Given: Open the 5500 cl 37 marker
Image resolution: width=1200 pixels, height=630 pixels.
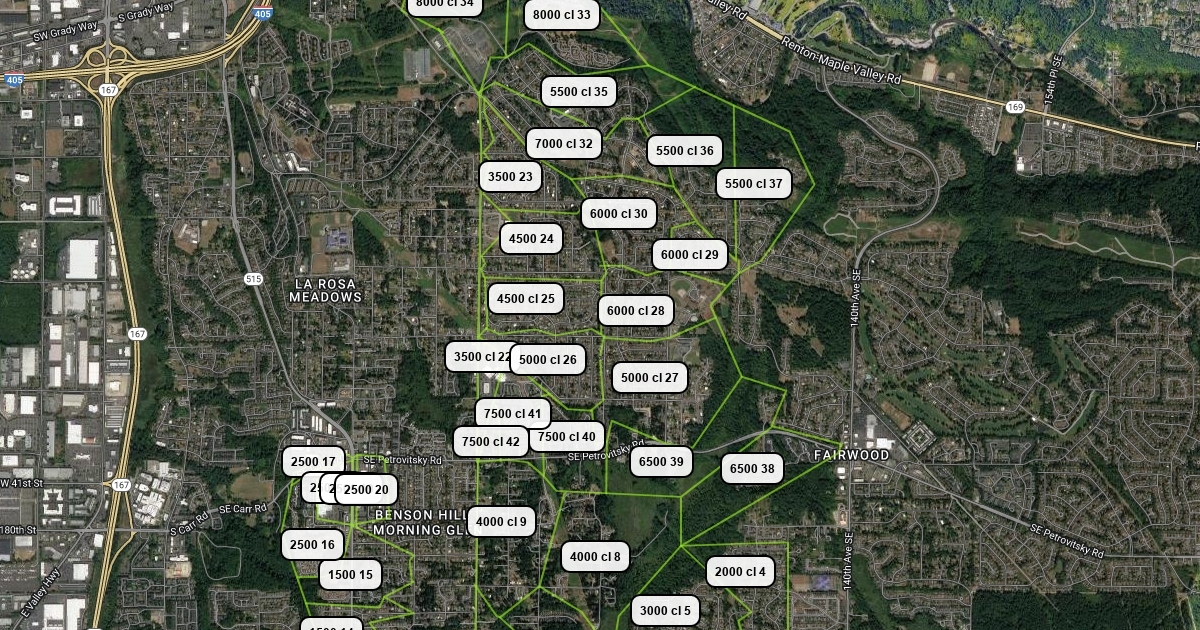Looking at the screenshot, I should [754, 184].
